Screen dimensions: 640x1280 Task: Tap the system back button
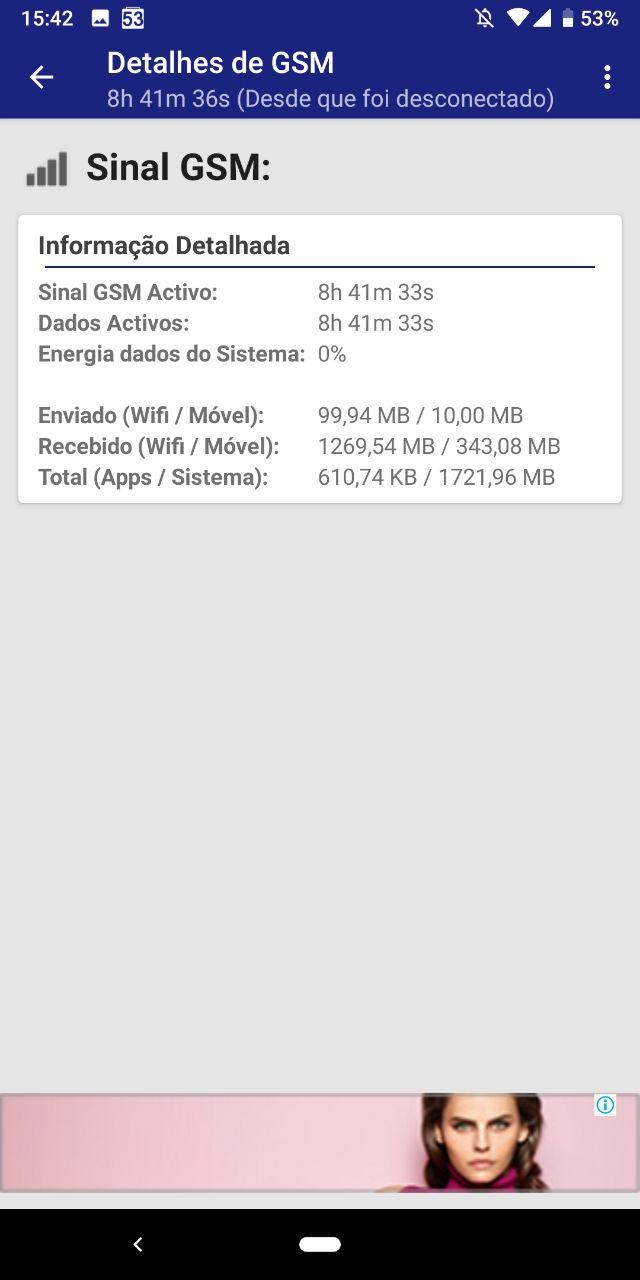pos(138,1244)
